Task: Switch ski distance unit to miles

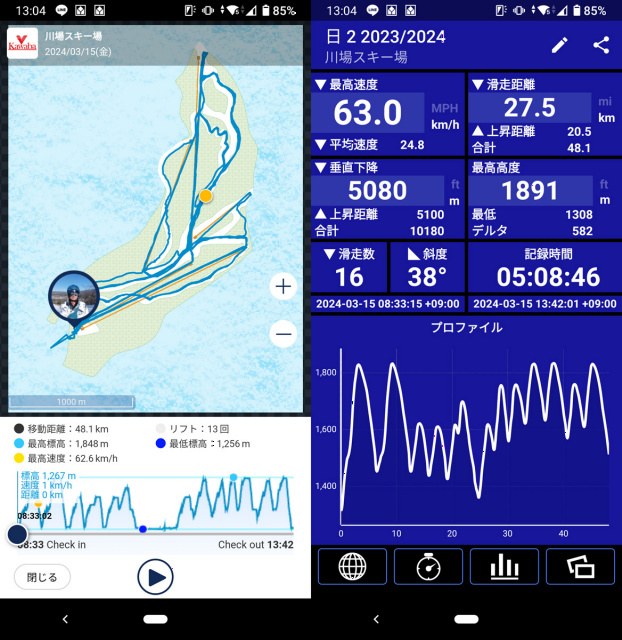Action: coord(606,101)
